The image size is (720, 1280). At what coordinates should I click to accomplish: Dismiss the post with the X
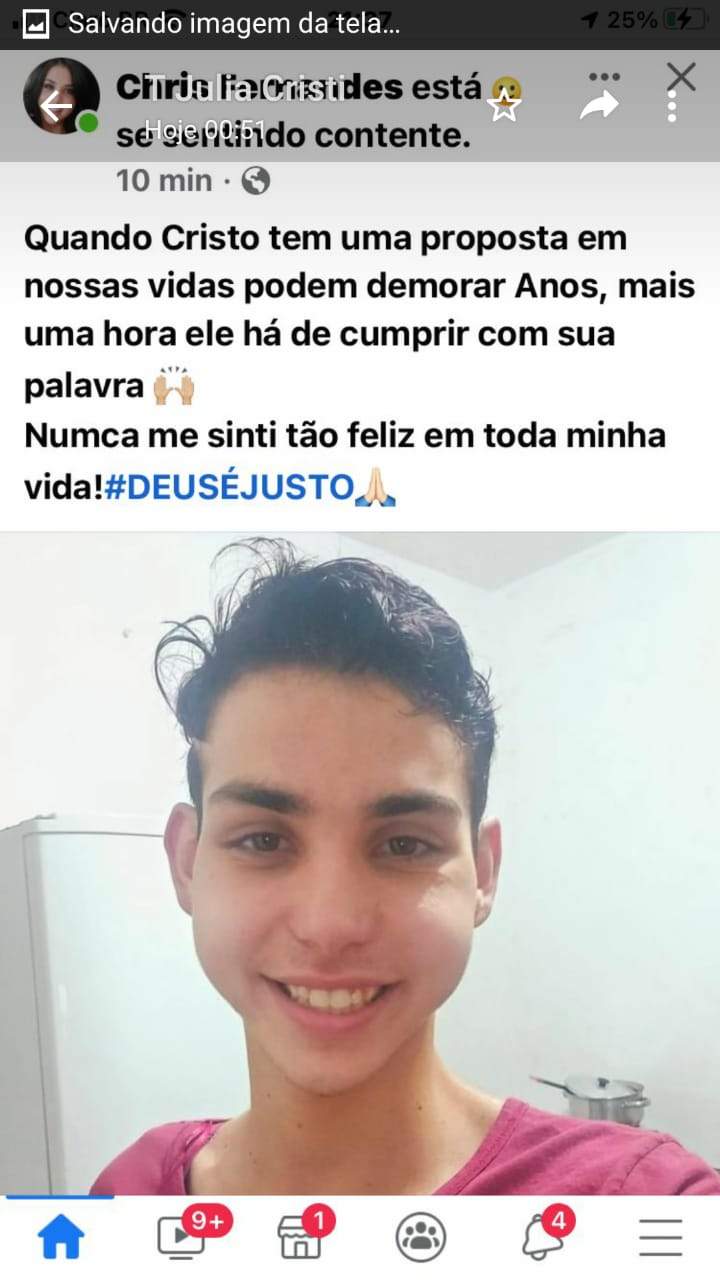click(x=681, y=76)
